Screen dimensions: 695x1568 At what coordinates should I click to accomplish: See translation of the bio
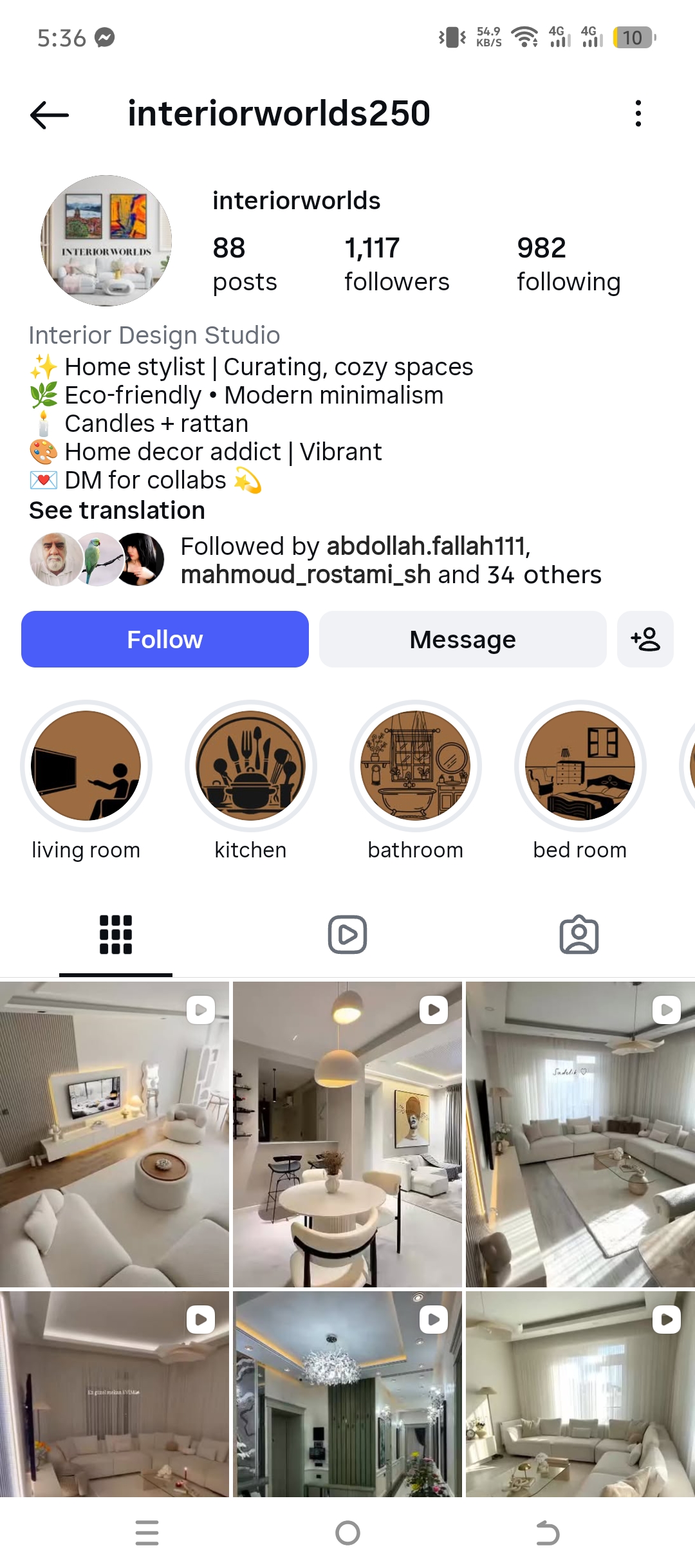coord(117,510)
